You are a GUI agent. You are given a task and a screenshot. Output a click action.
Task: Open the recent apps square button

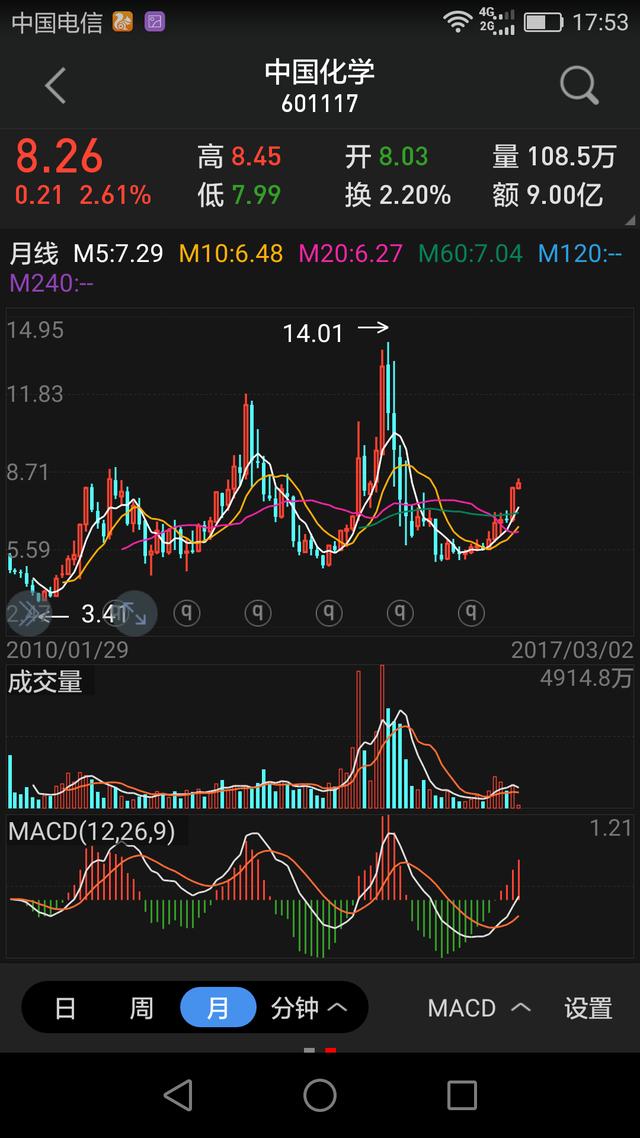coord(462,1096)
